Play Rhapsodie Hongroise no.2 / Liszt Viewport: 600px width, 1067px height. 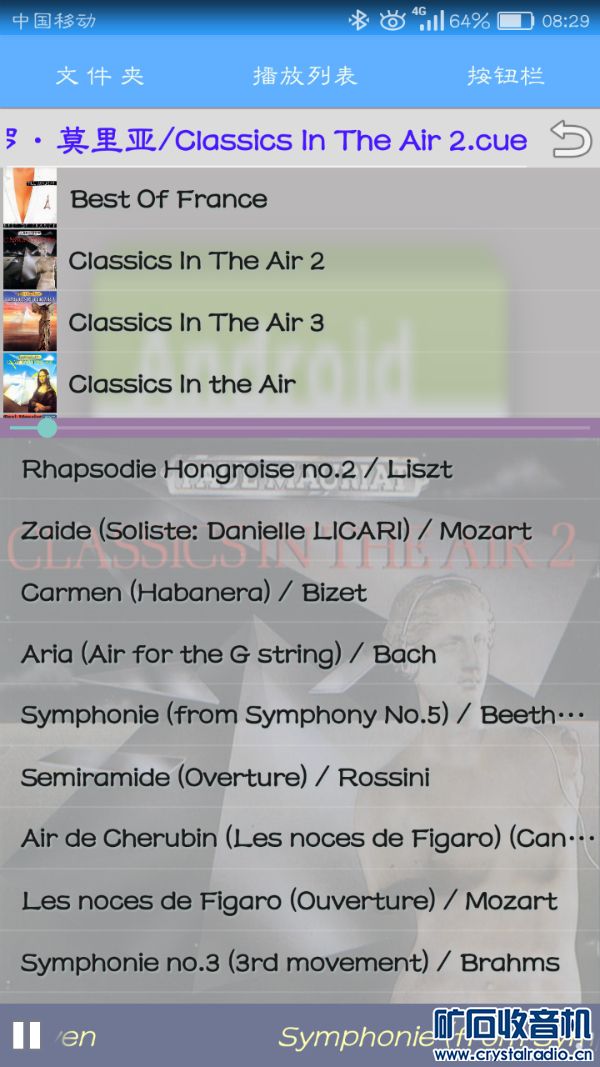tap(237, 469)
